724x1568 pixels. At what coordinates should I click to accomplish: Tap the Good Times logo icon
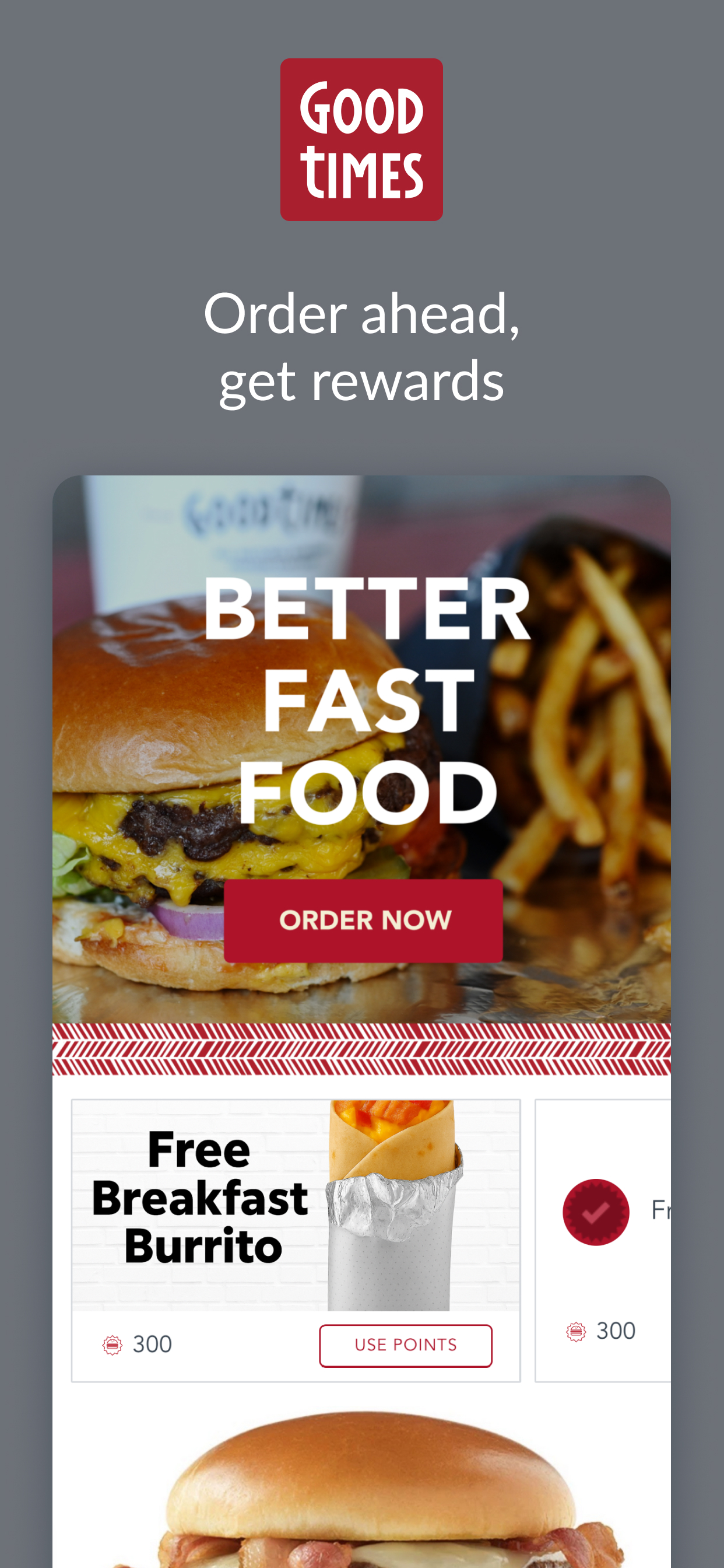coord(361,139)
